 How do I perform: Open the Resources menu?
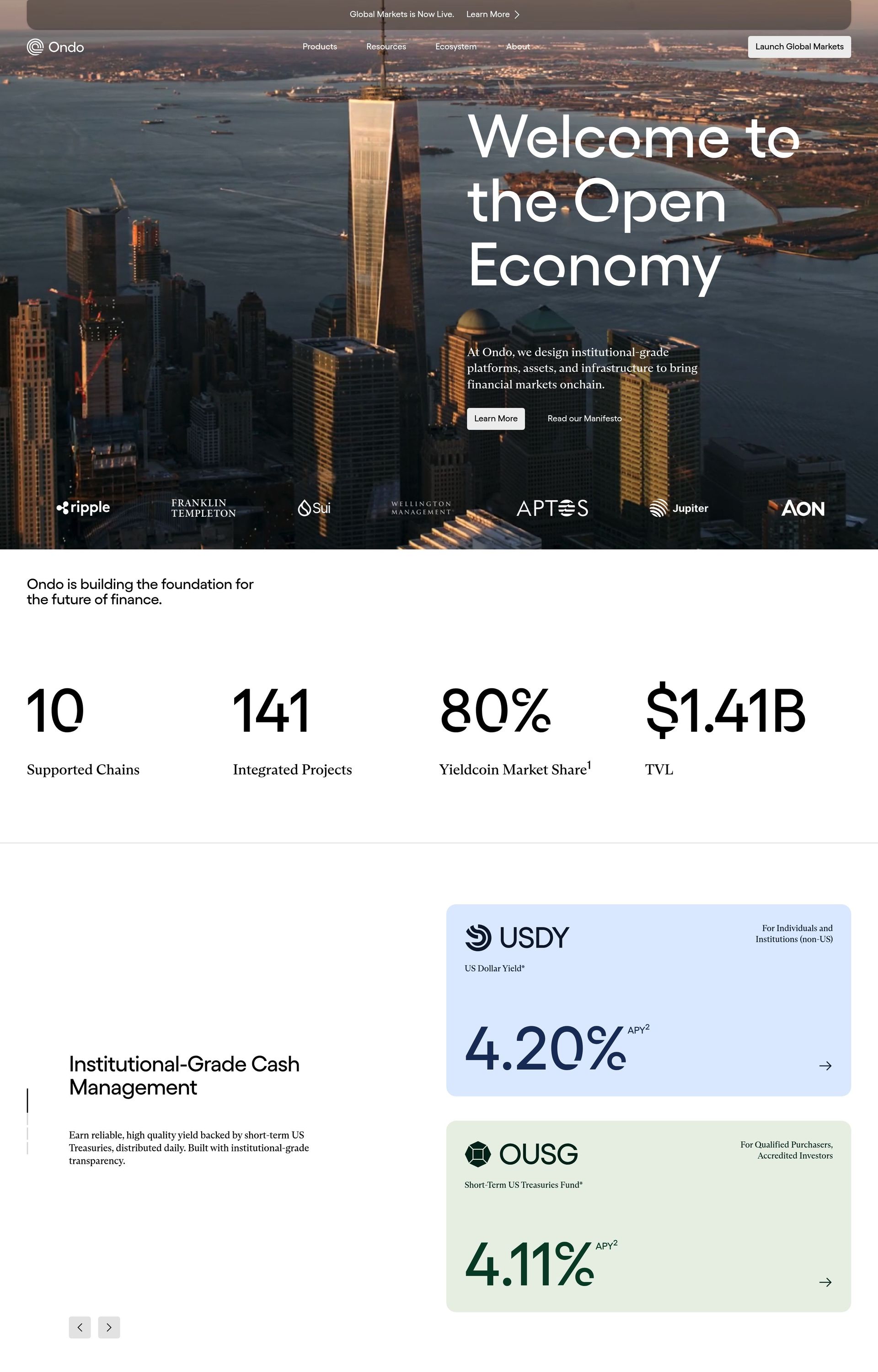(x=386, y=47)
